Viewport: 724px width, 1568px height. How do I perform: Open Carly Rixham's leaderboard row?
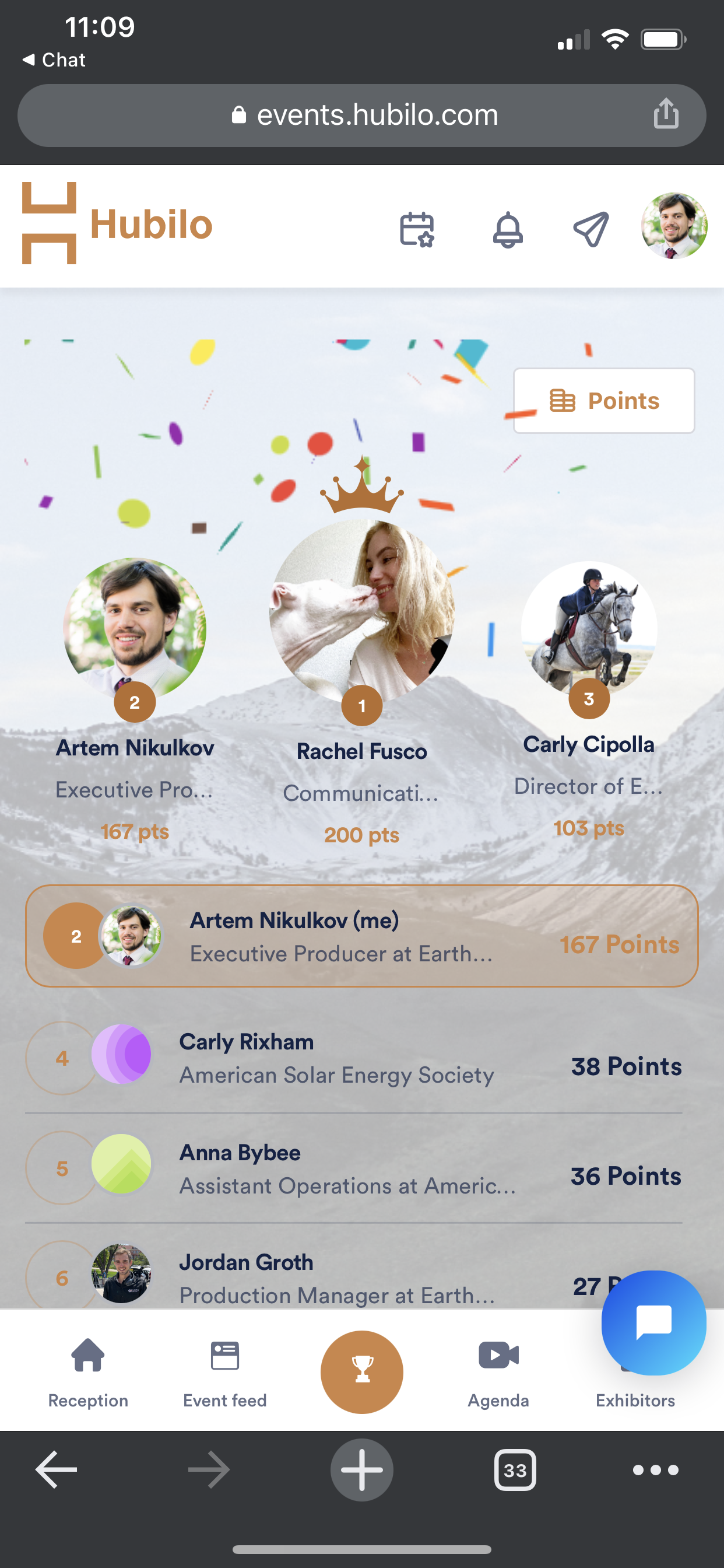click(x=361, y=1058)
